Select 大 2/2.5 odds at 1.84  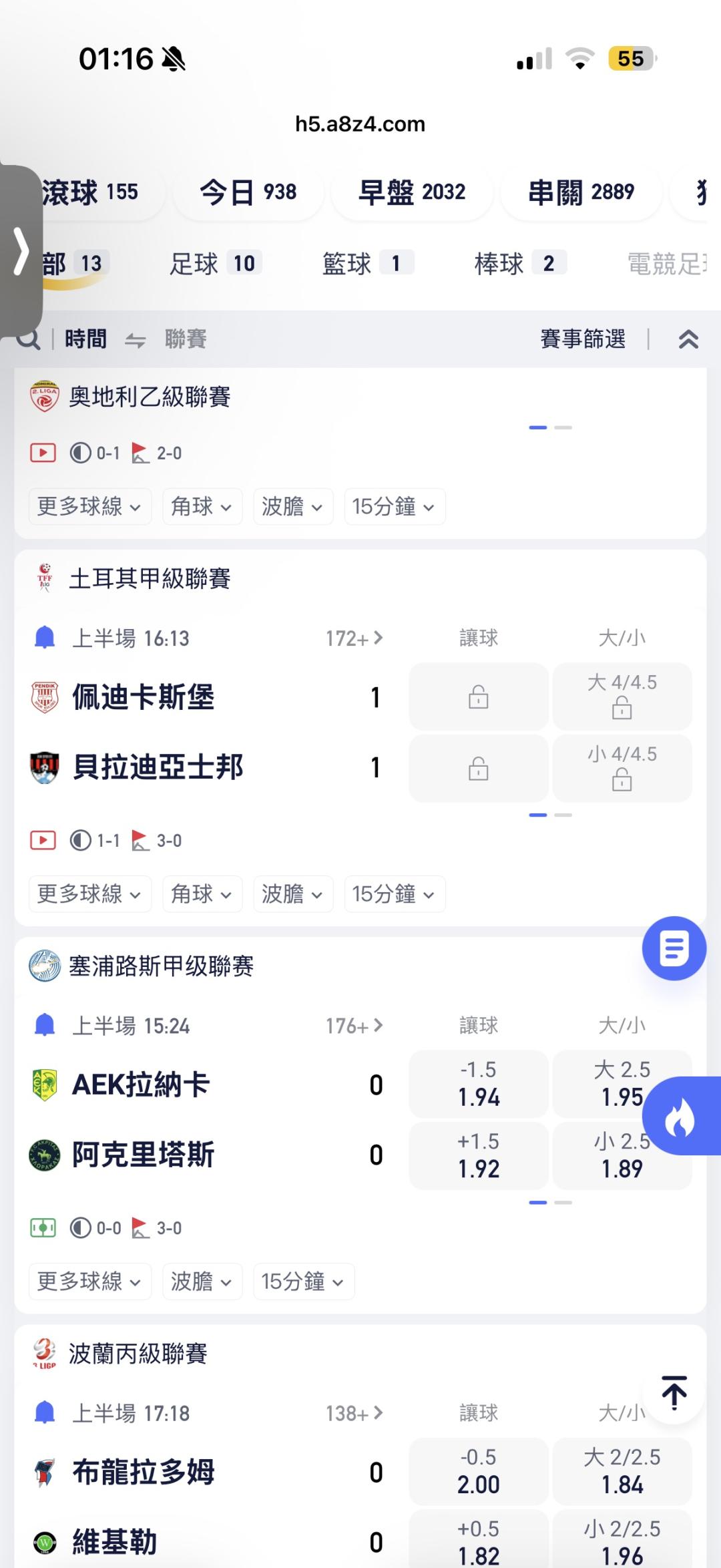pyautogui.click(x=622, y=1471)
